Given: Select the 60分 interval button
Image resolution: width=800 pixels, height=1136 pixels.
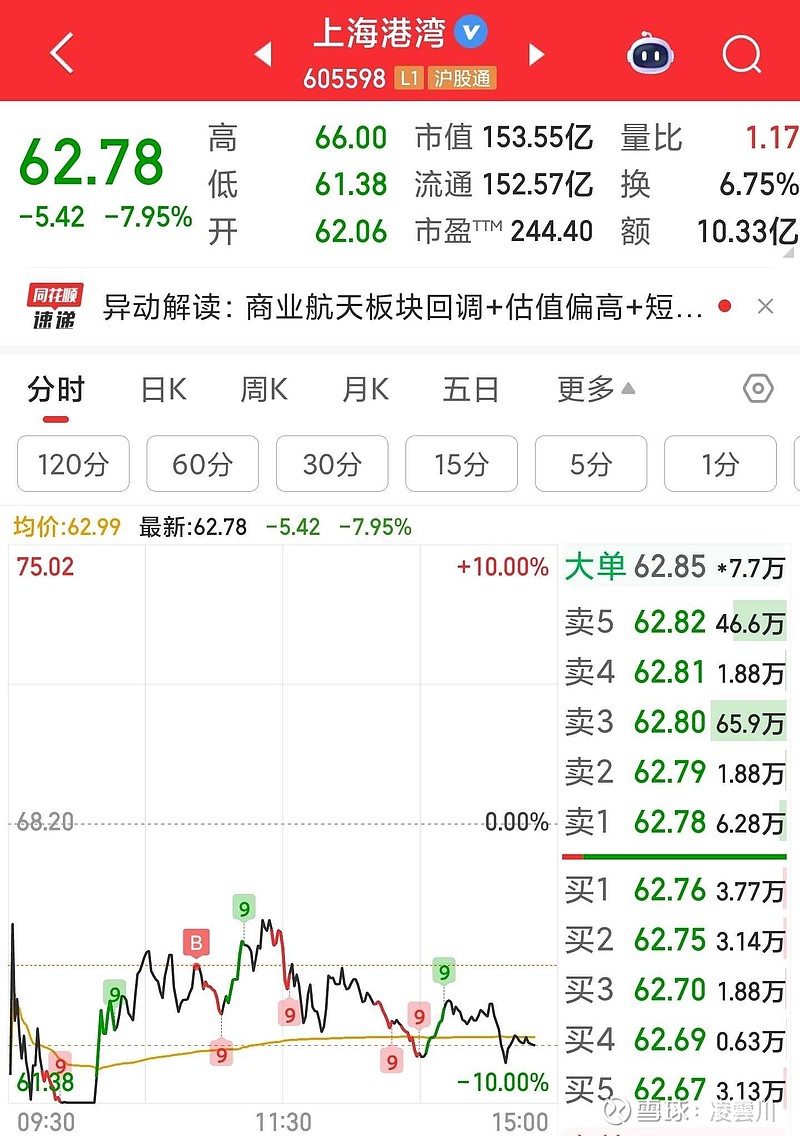Looking at the screenshot, I should pos(202,464).
